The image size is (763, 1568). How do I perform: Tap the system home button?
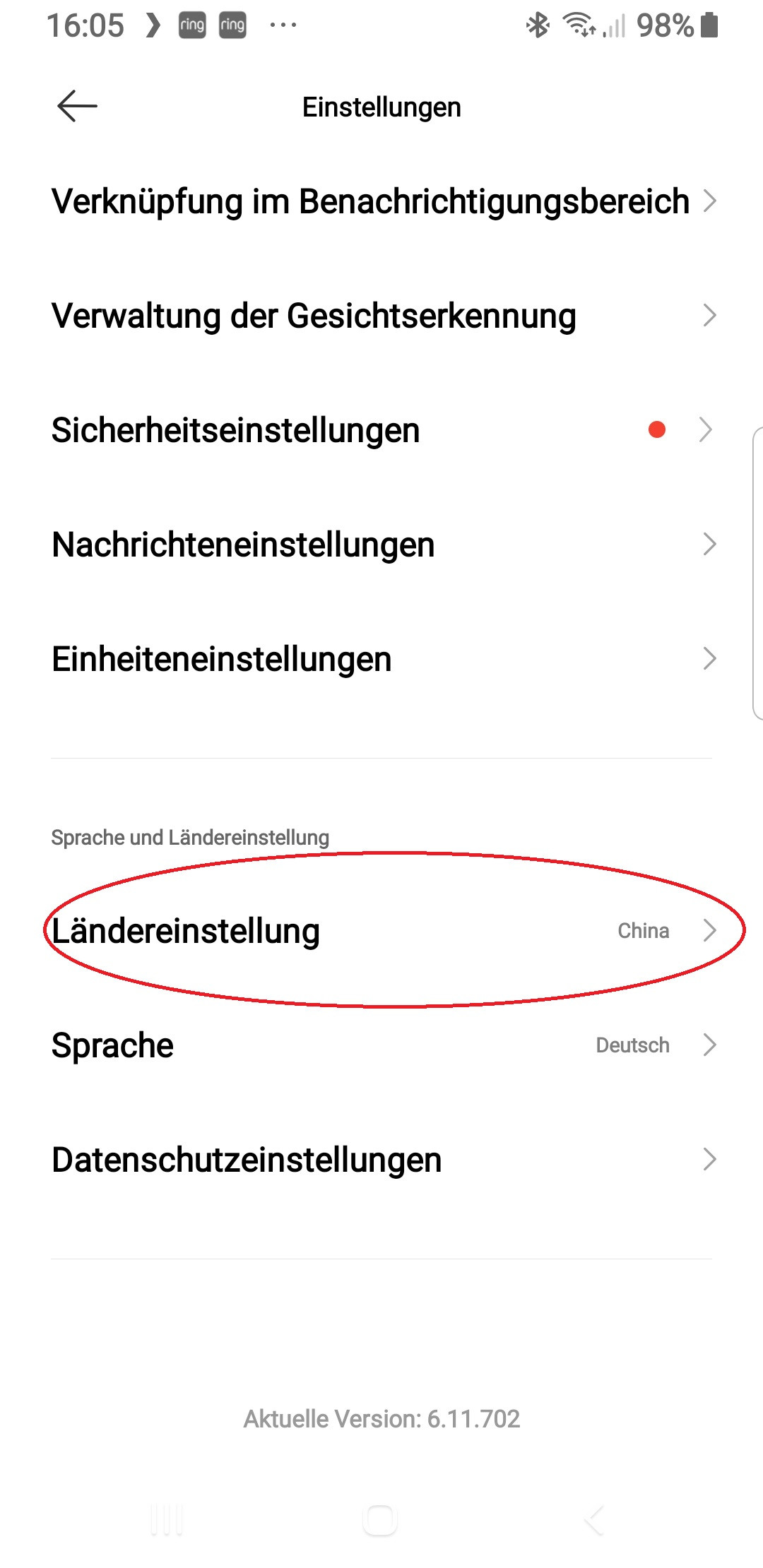380,1519
